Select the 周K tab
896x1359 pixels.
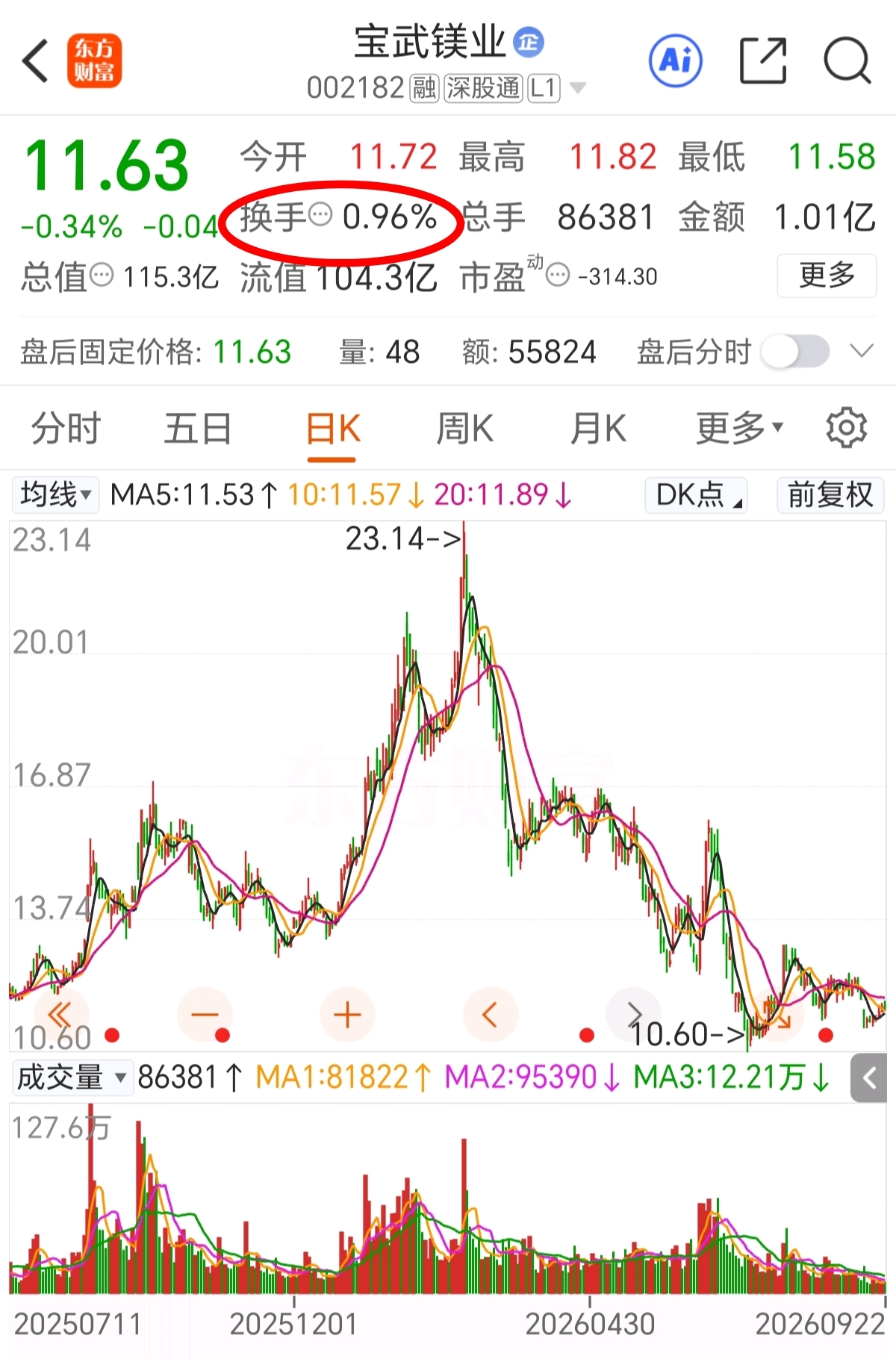tap(464, 429)
